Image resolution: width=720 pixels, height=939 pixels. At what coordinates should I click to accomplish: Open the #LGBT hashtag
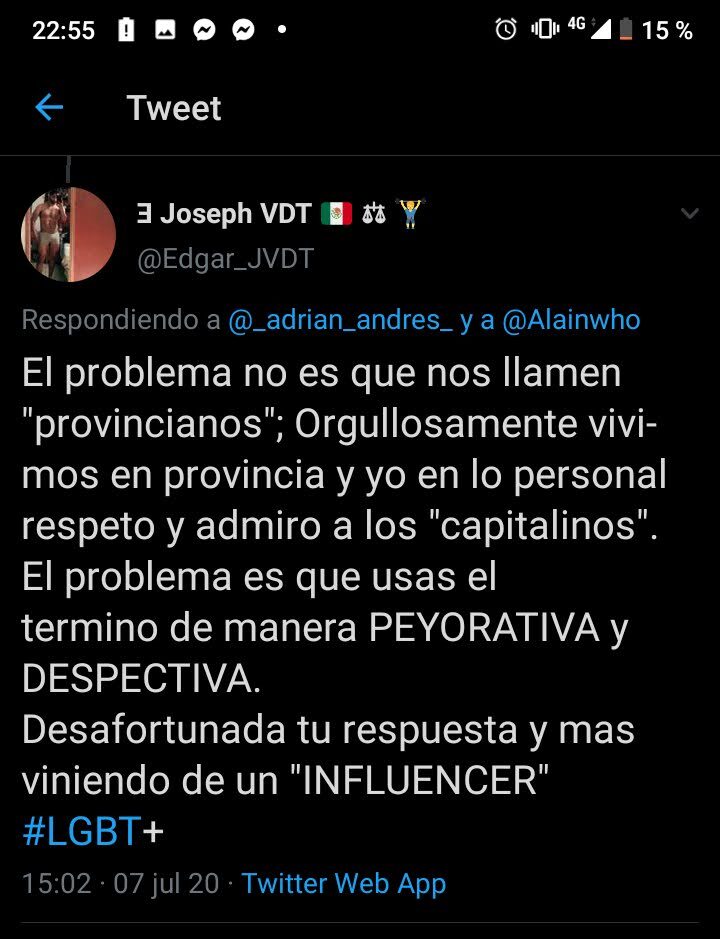(80, 832)
